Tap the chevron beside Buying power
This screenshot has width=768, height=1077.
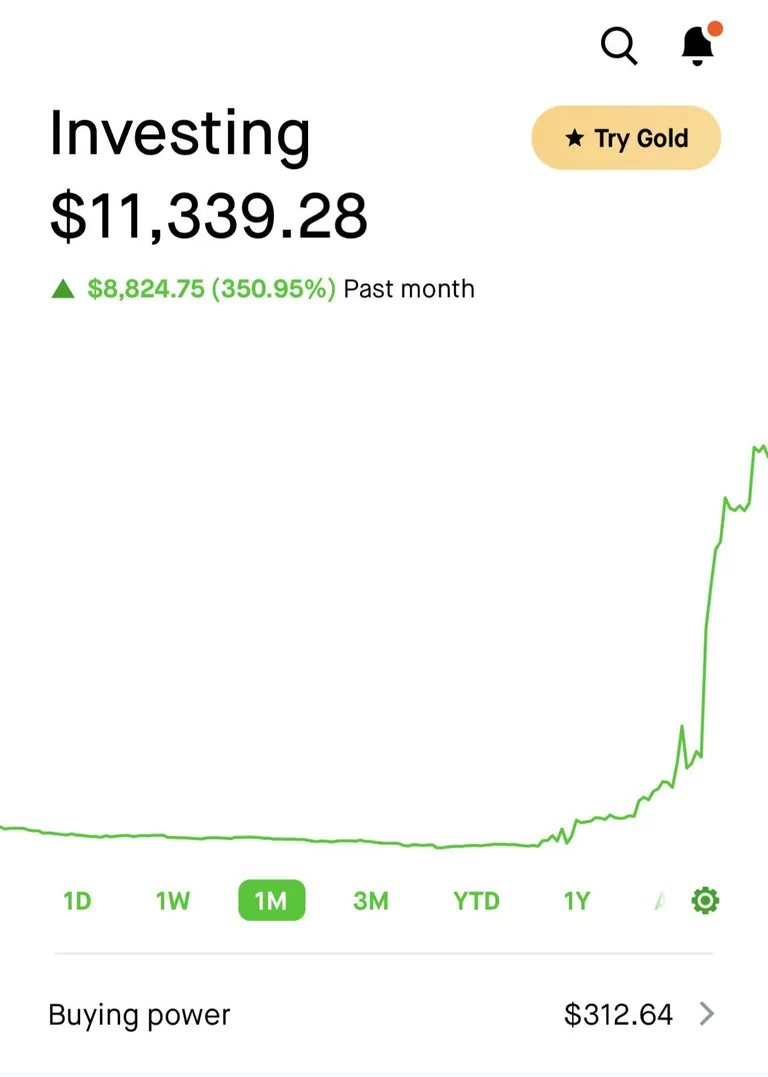(x=708, y=1014)
